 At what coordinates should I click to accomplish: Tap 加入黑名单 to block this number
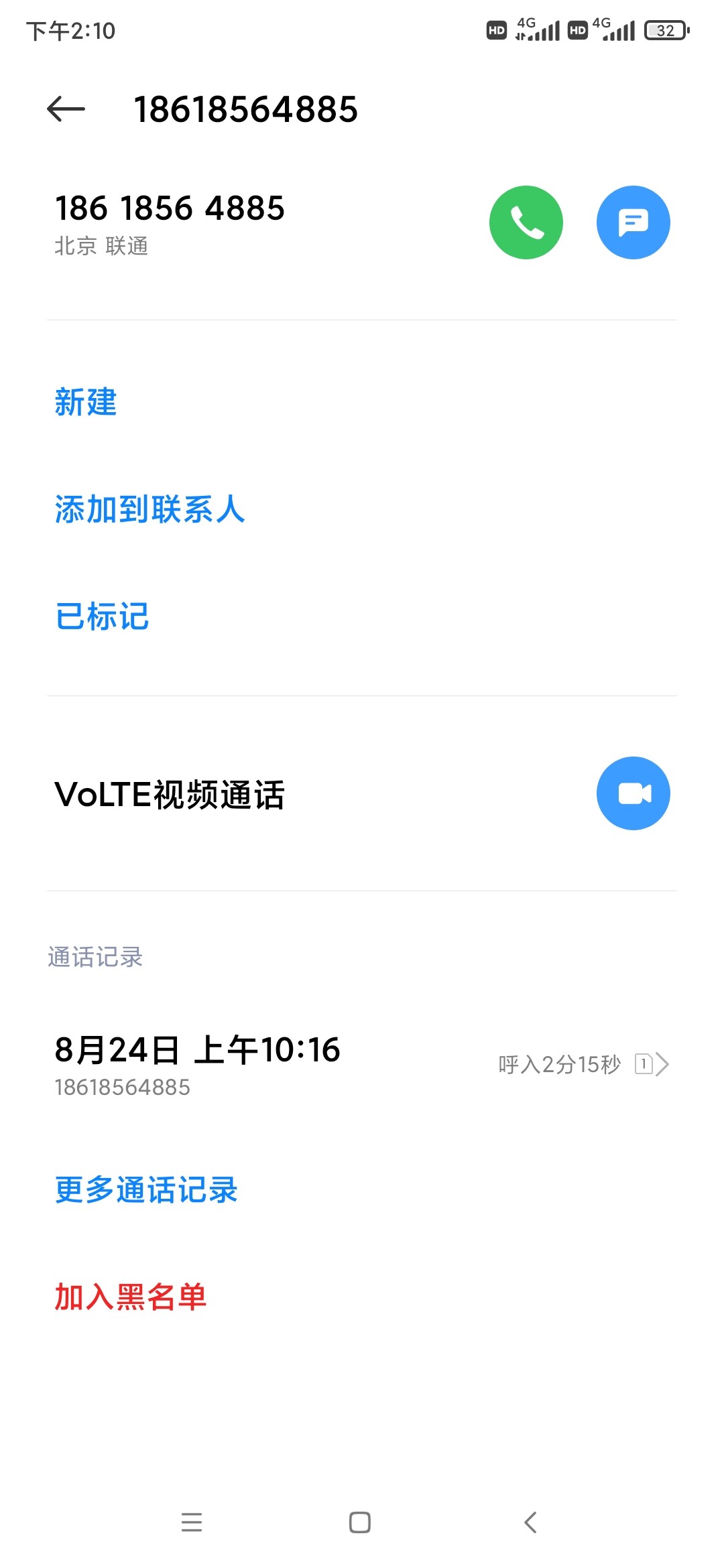point(130,1297)
